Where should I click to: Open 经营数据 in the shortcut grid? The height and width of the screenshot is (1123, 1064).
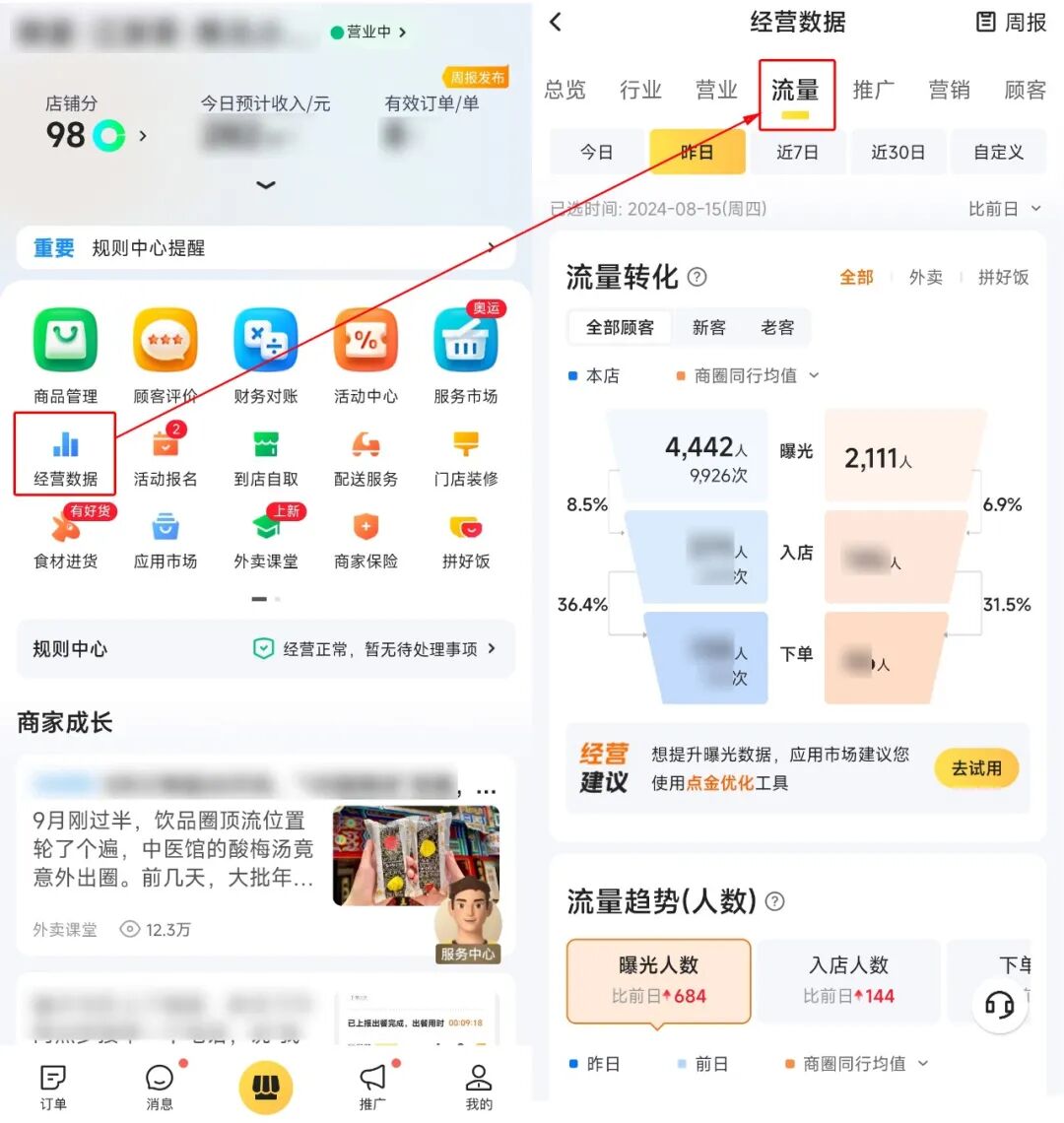[x=65, y=454]
